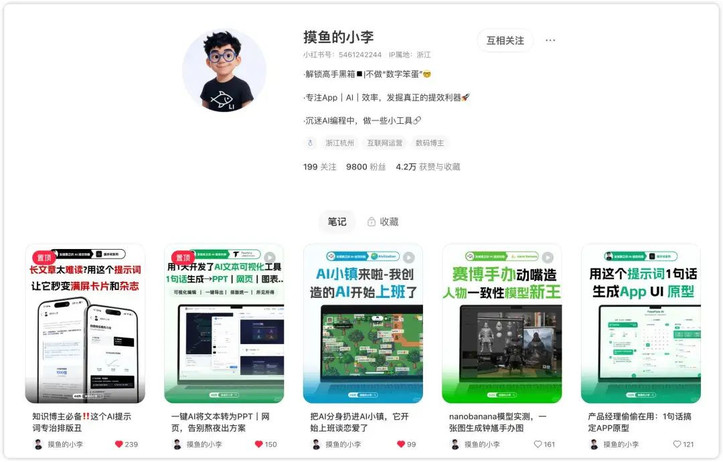Switch to the 收藏 tab
The image size is (723, 462).
coord(383,222)
